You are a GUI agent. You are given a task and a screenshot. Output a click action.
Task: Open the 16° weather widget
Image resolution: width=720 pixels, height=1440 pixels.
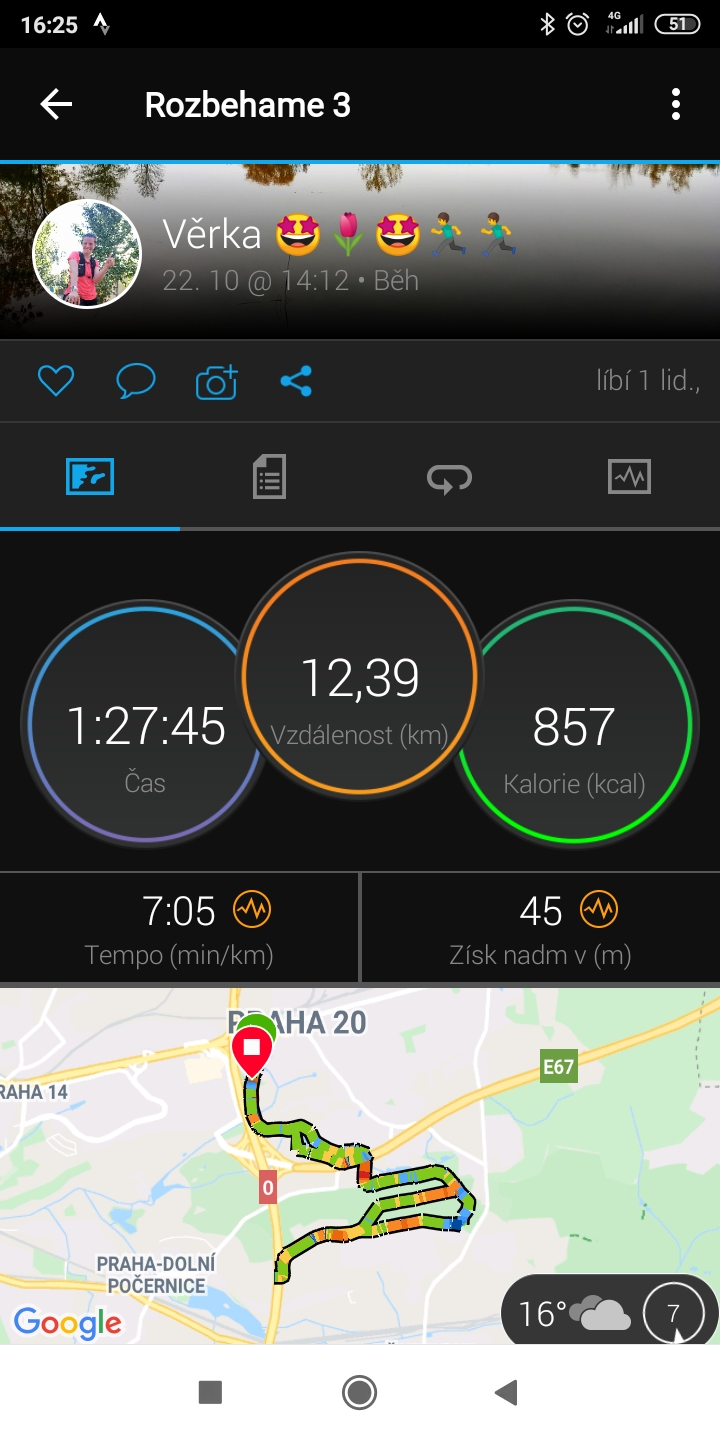click(x=608, y=1312)
